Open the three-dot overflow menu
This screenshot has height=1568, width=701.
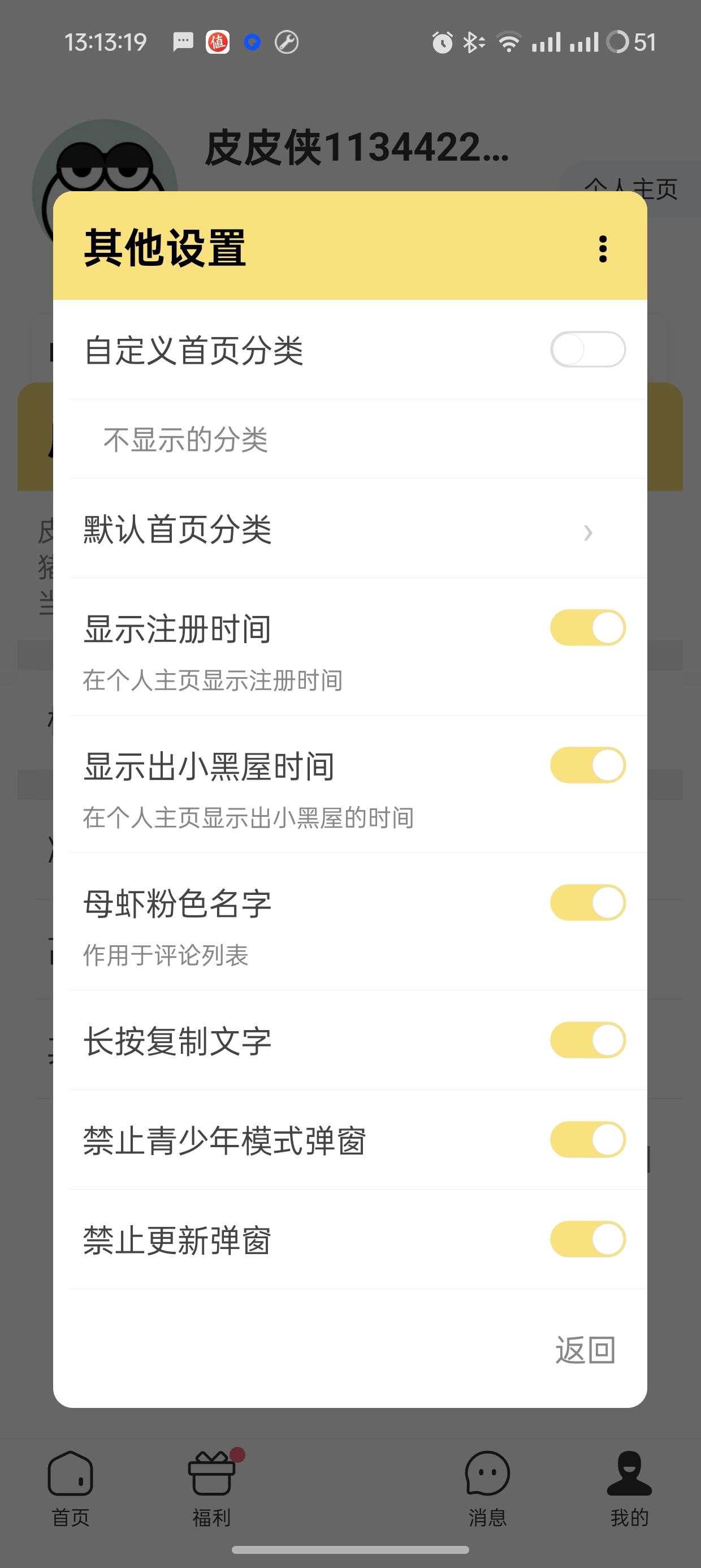point(603,248)
